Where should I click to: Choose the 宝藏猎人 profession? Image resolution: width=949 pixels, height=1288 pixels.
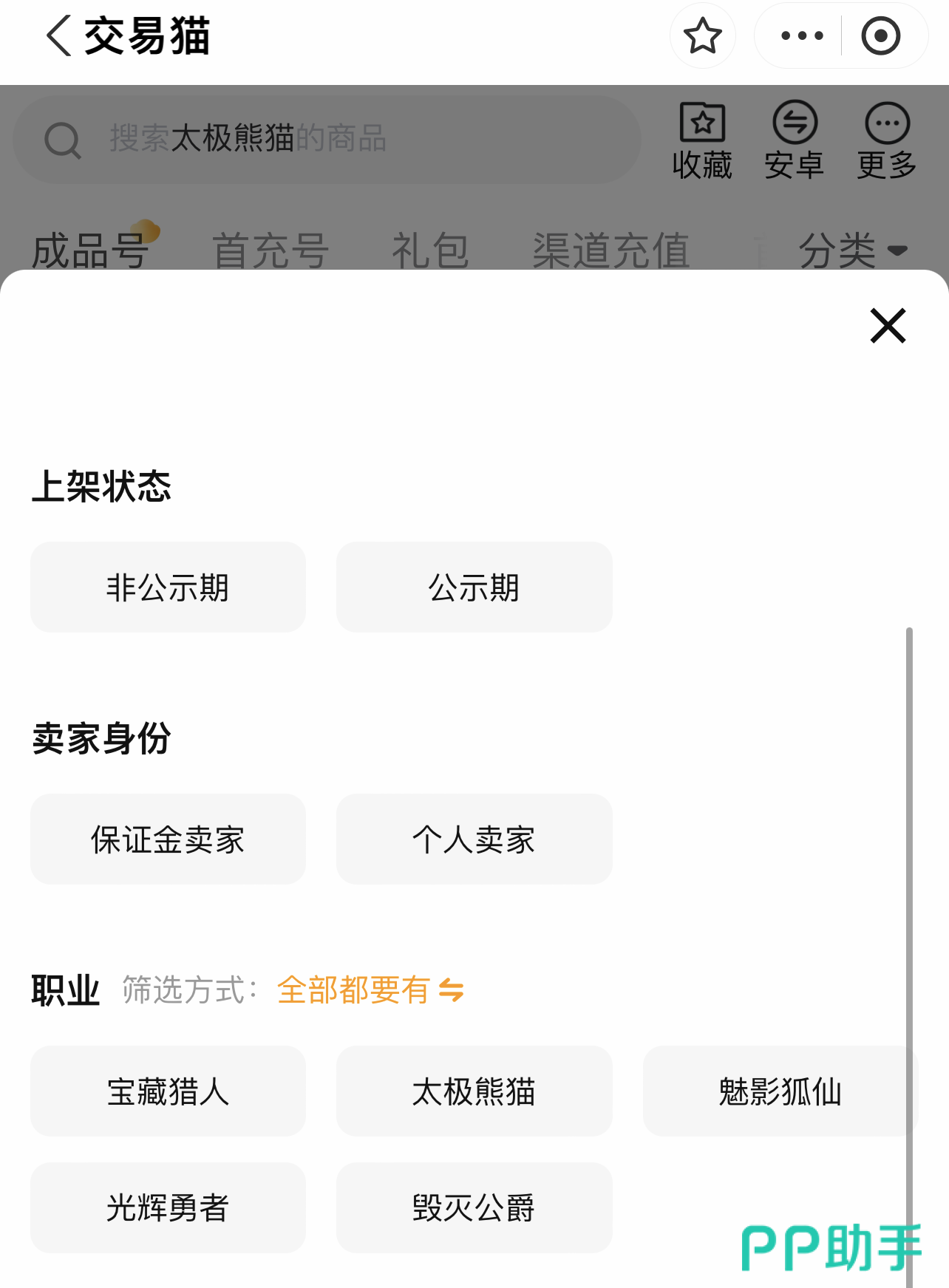coord(168,1091)
